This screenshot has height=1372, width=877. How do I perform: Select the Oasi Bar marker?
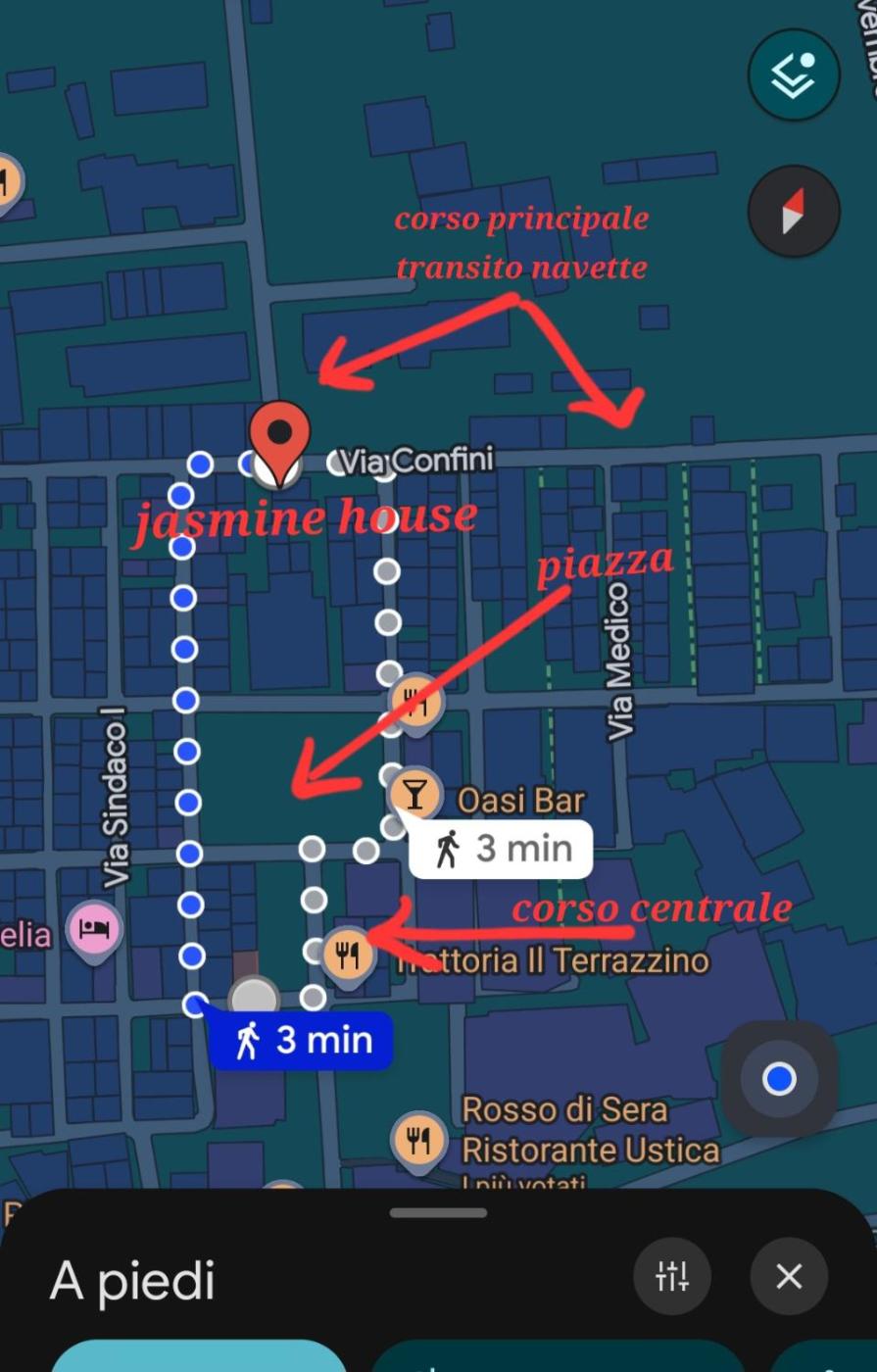click(415, 792)
